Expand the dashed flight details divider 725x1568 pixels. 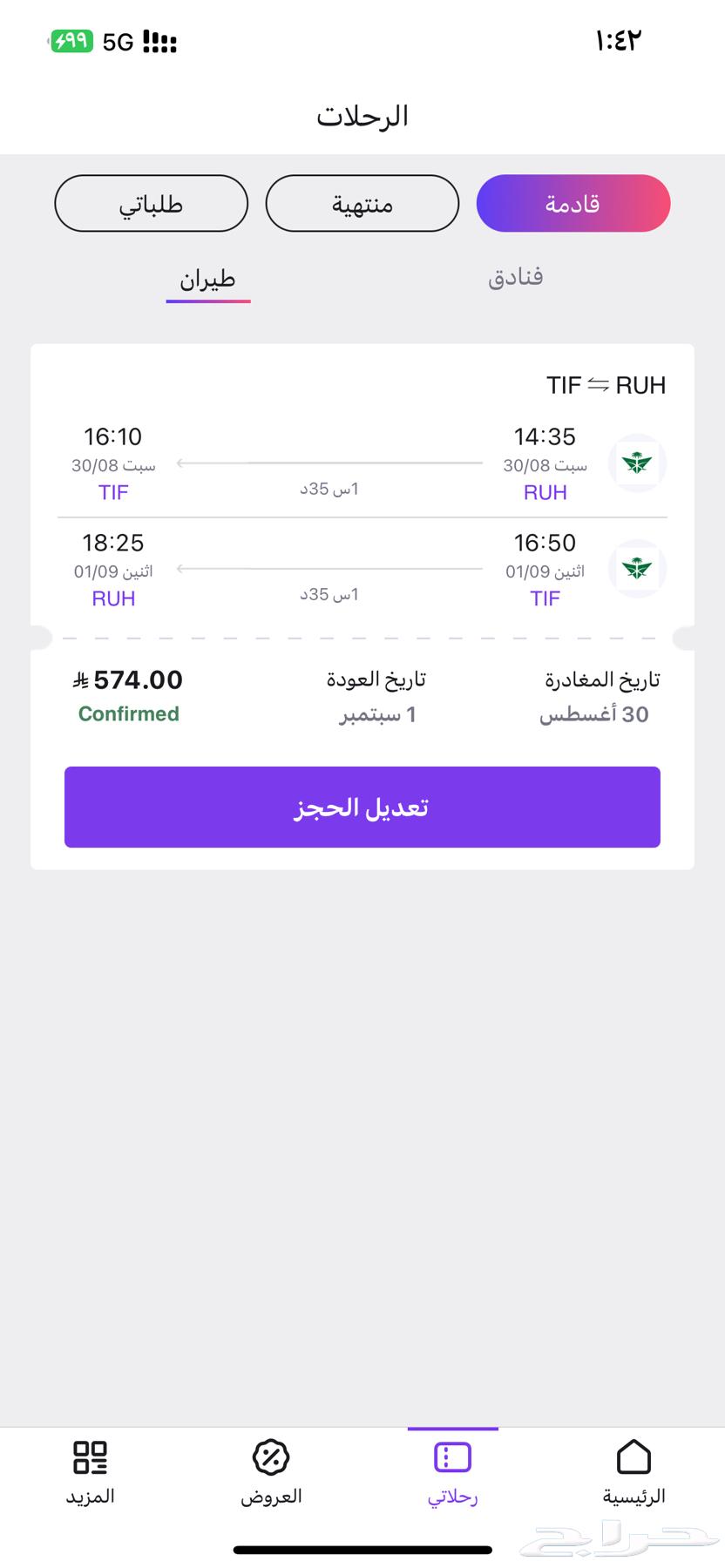pos(362,635)
